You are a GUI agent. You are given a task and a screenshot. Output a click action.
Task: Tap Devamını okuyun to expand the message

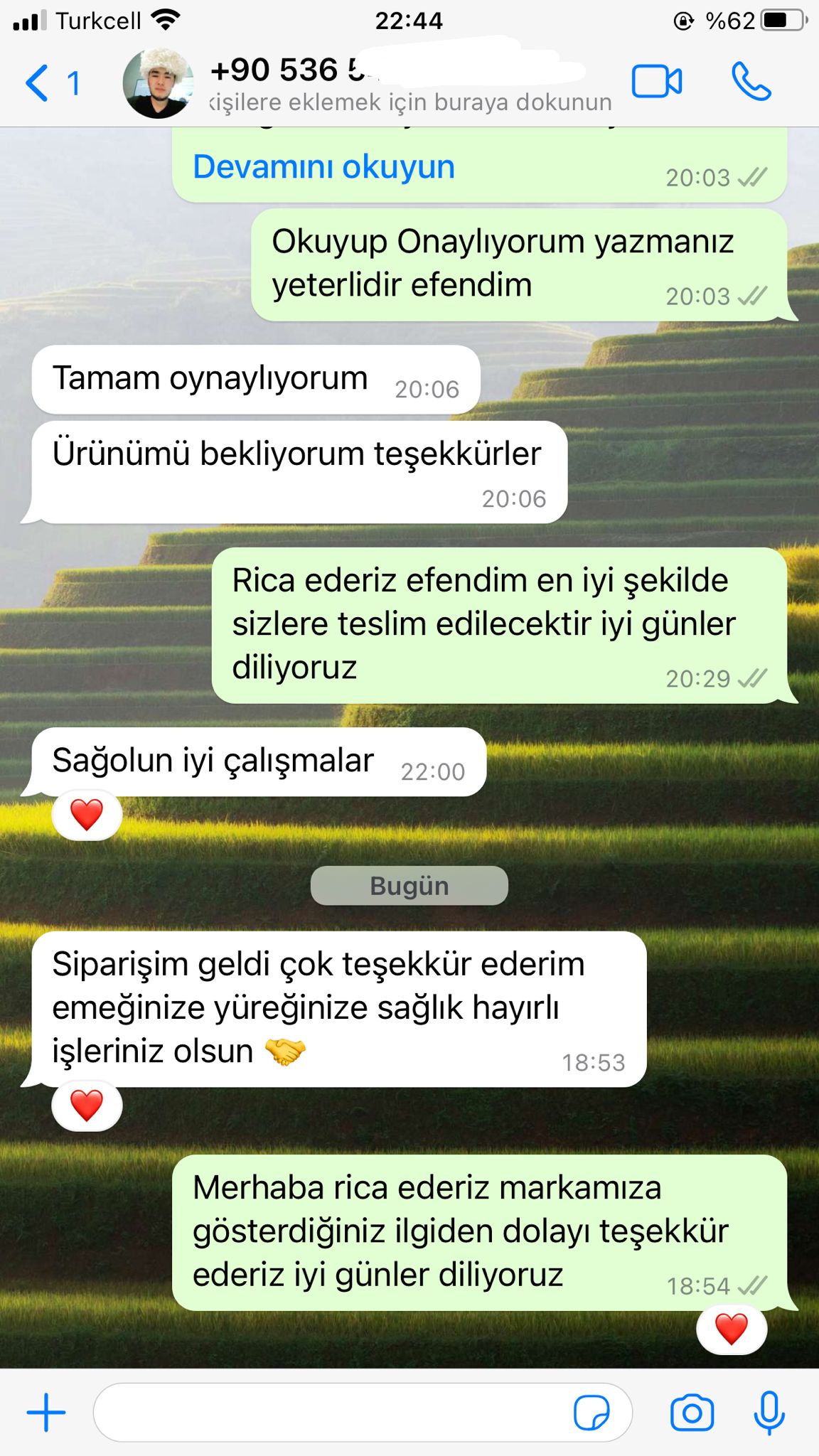[323, 167]
